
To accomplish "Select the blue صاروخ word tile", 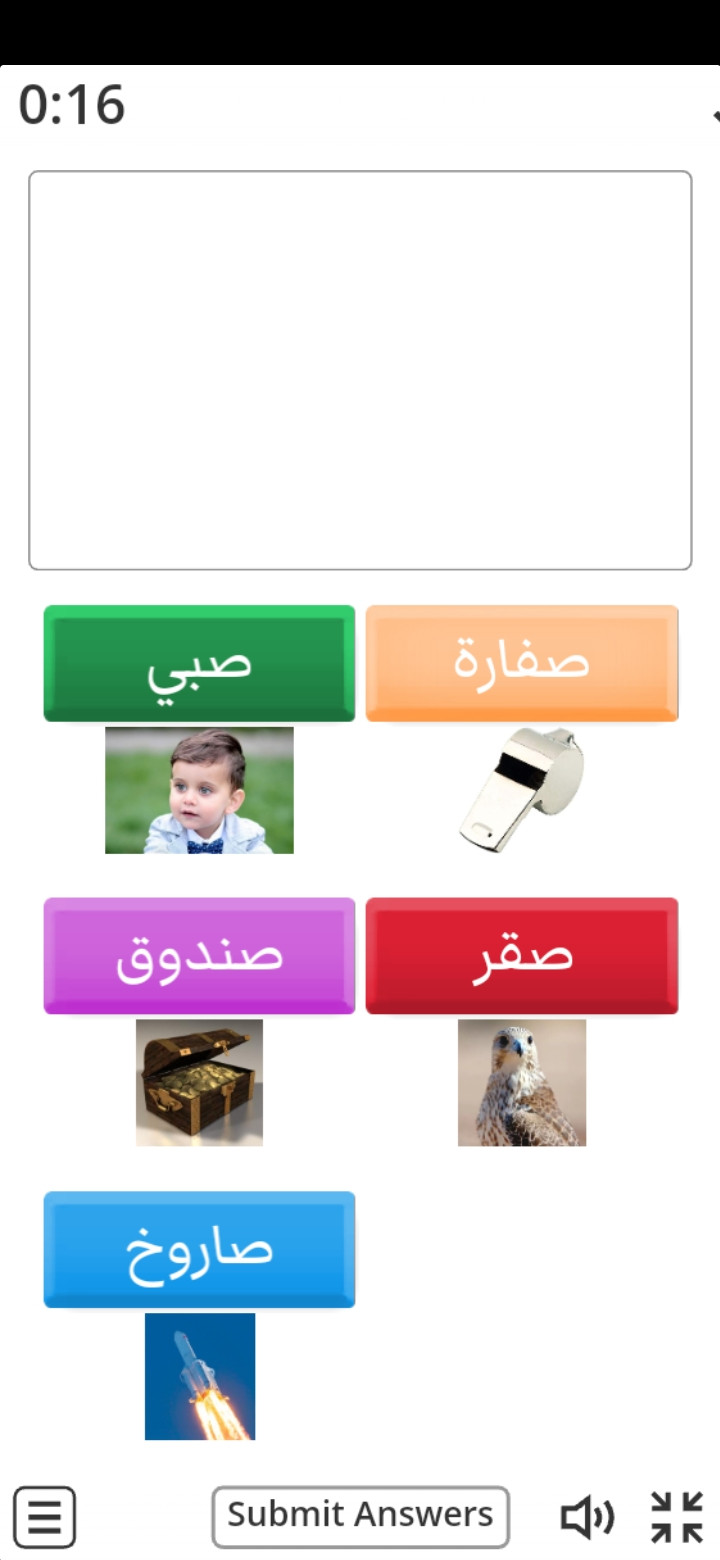I will click(199, 1249).
